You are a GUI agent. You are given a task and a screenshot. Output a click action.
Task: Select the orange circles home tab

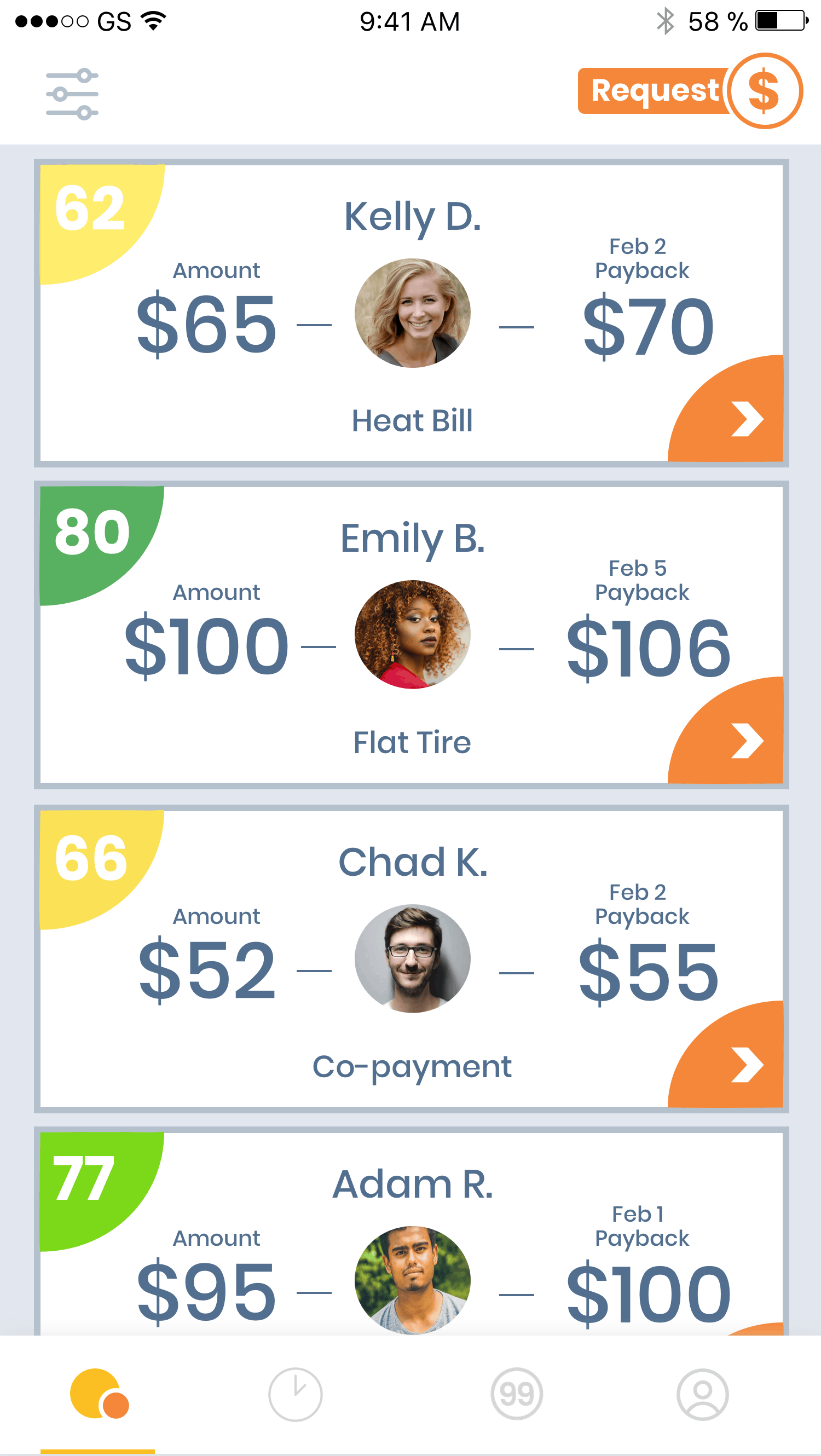[x=99, y=1394]
